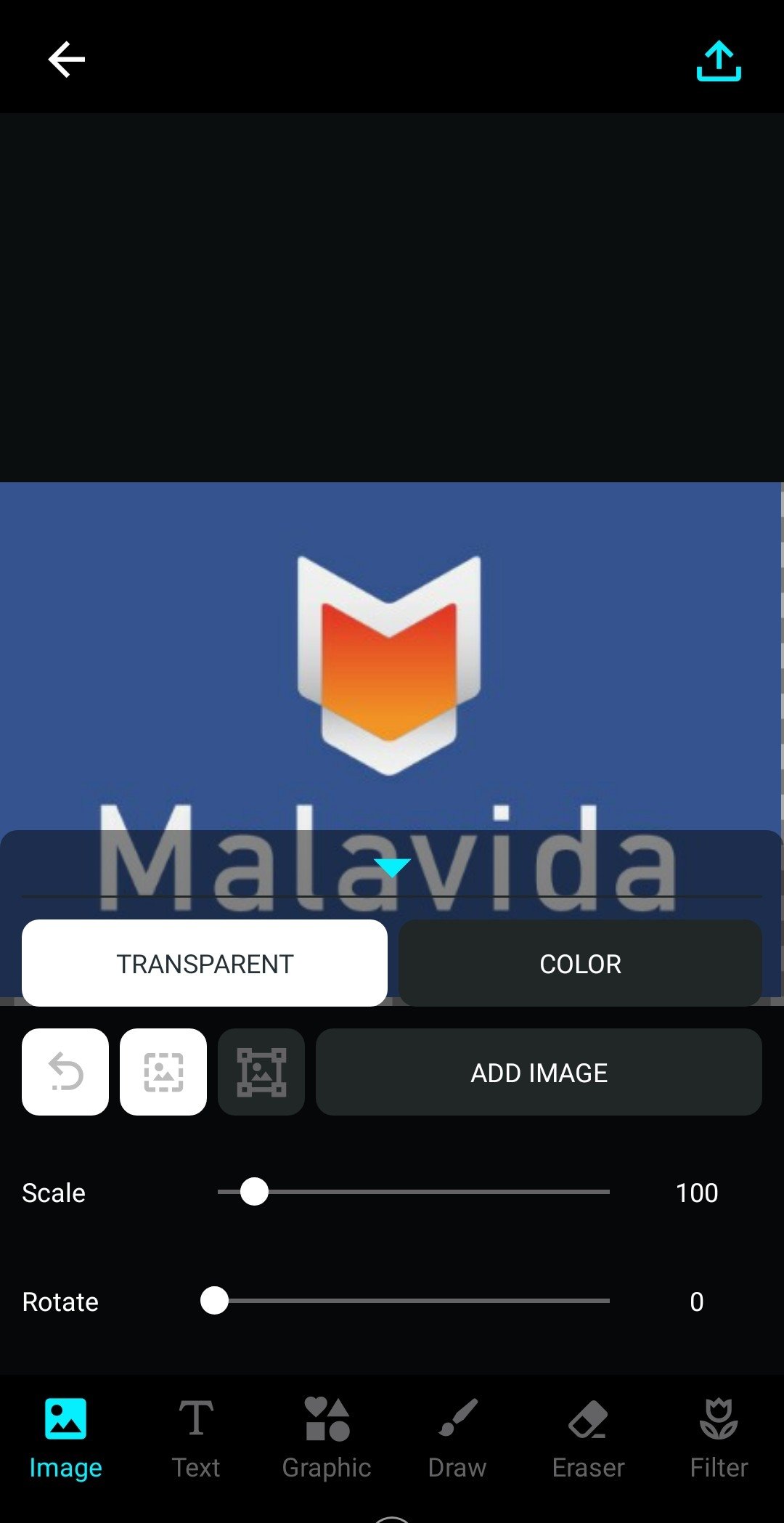Screen dimensions: 784x1523
Task: Collapse the panel with the cyan arrow
Action: (x=392, y=867)
